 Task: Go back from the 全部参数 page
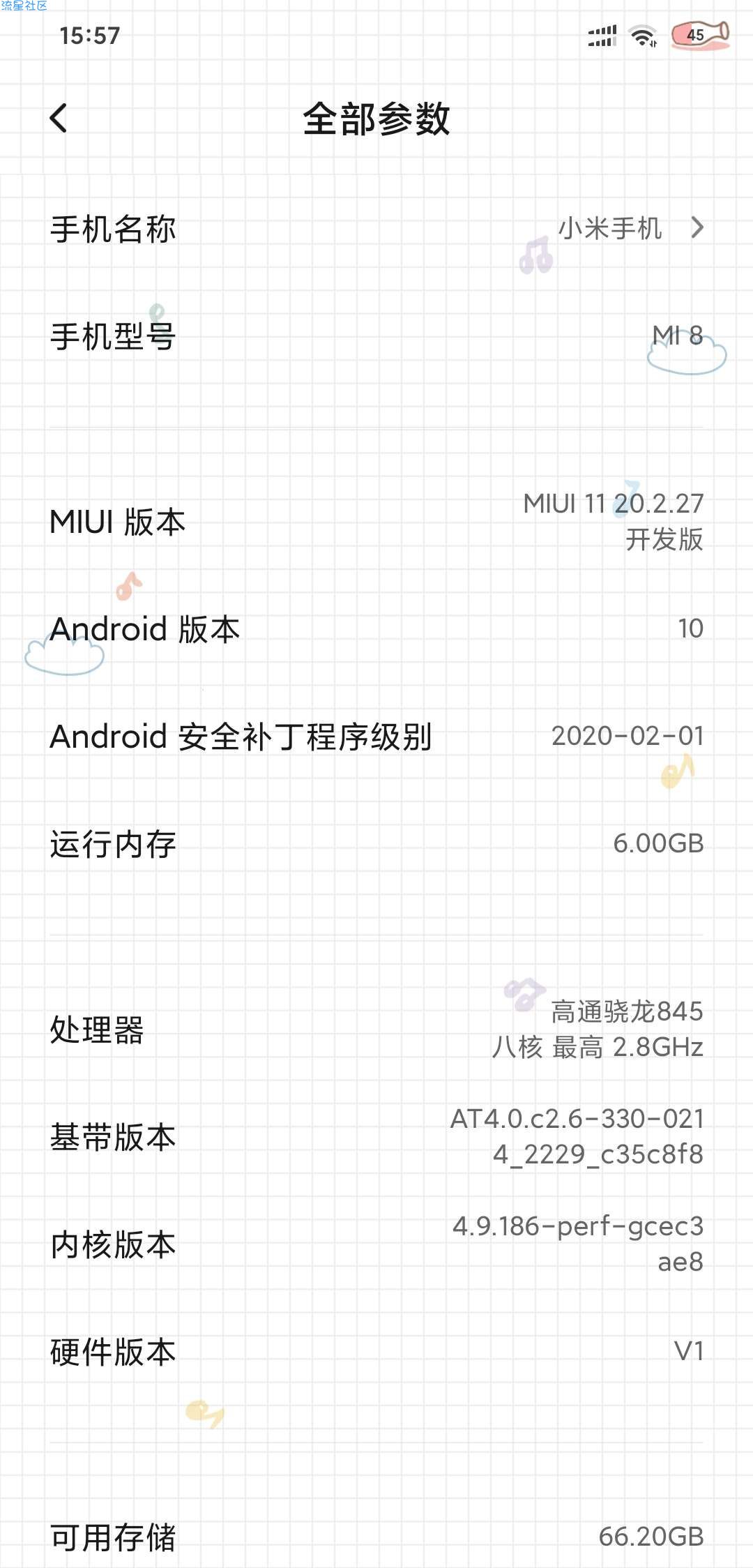point(59,118)
